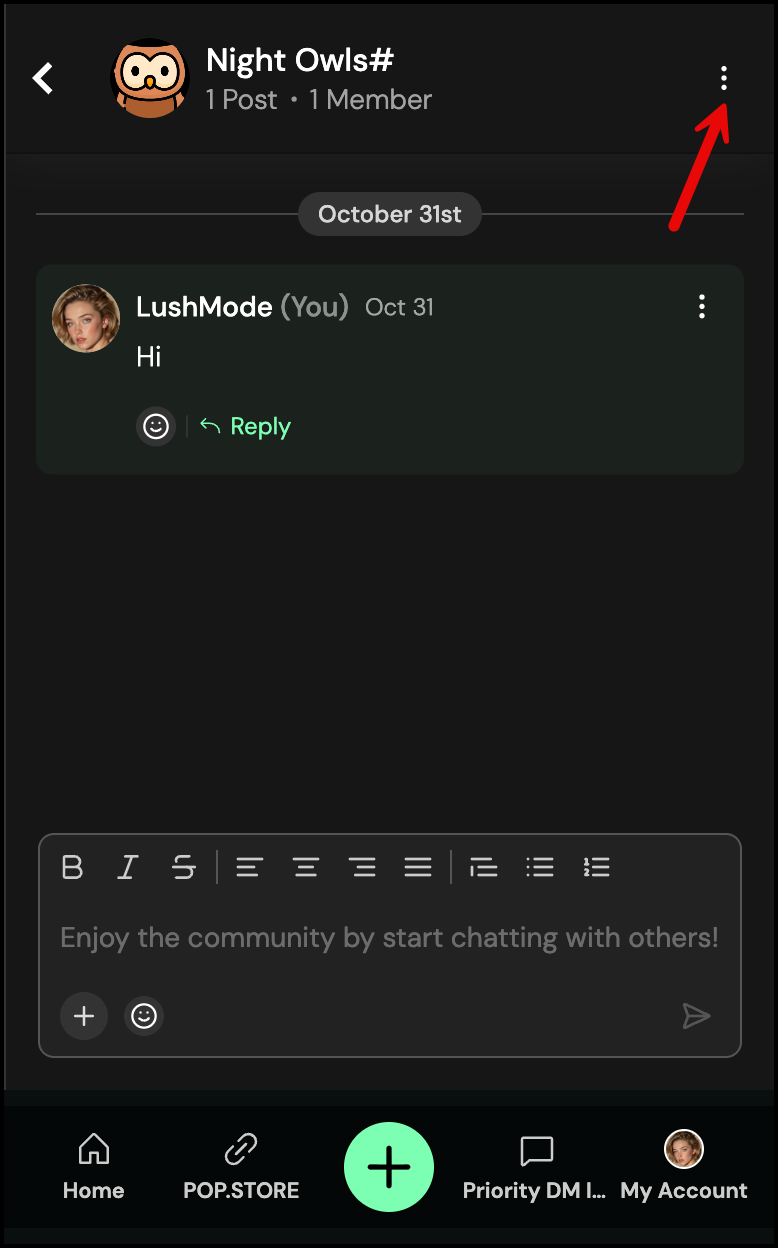This screenshot has height=1248, width=778.
Task: Insert a bulleted list
Action: click(x=540, y=867)
